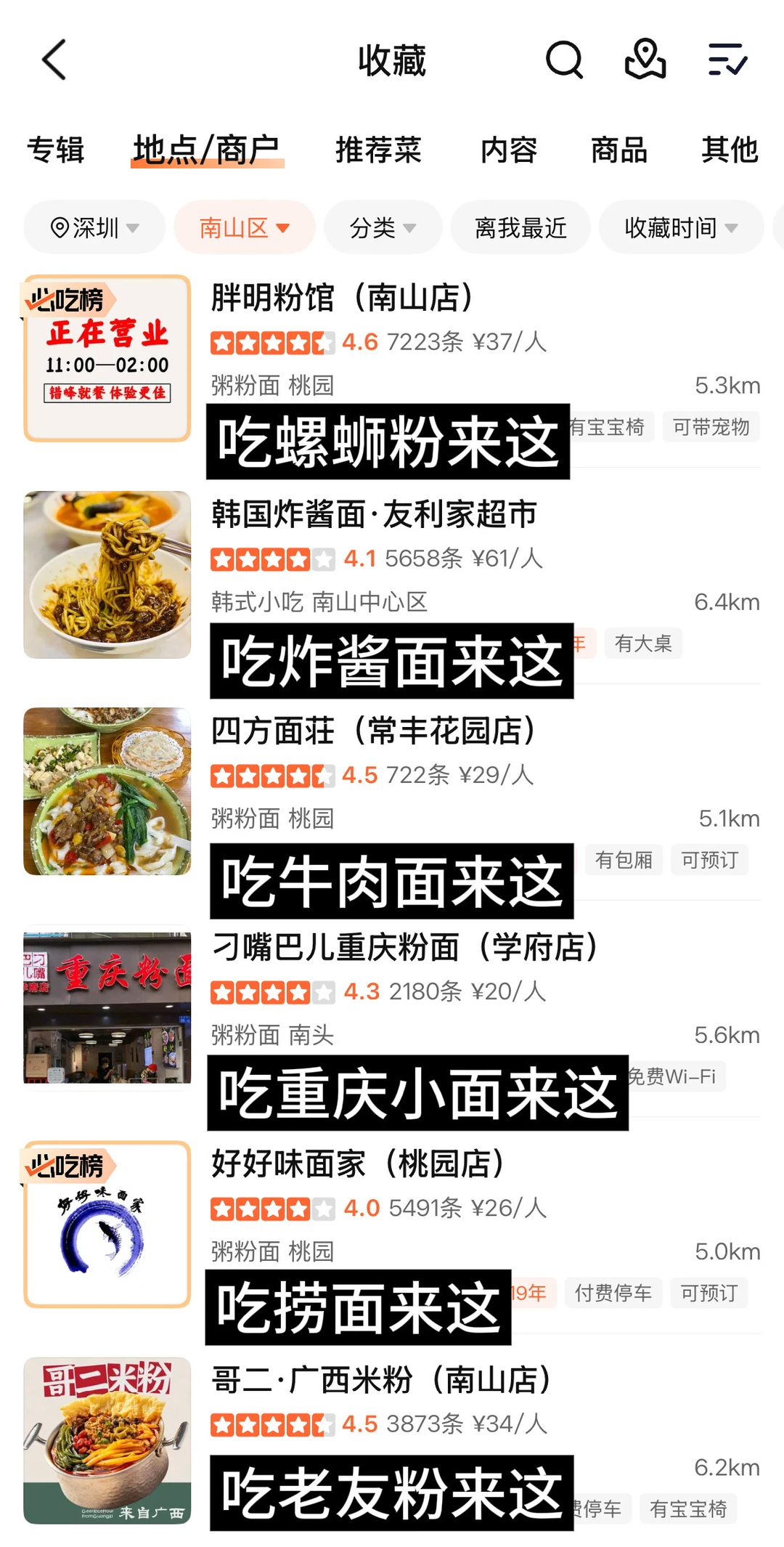784x1547 pixels.
Task: Open the batch manage list icon
Action: pyautogui.click(x=727, y=60)
